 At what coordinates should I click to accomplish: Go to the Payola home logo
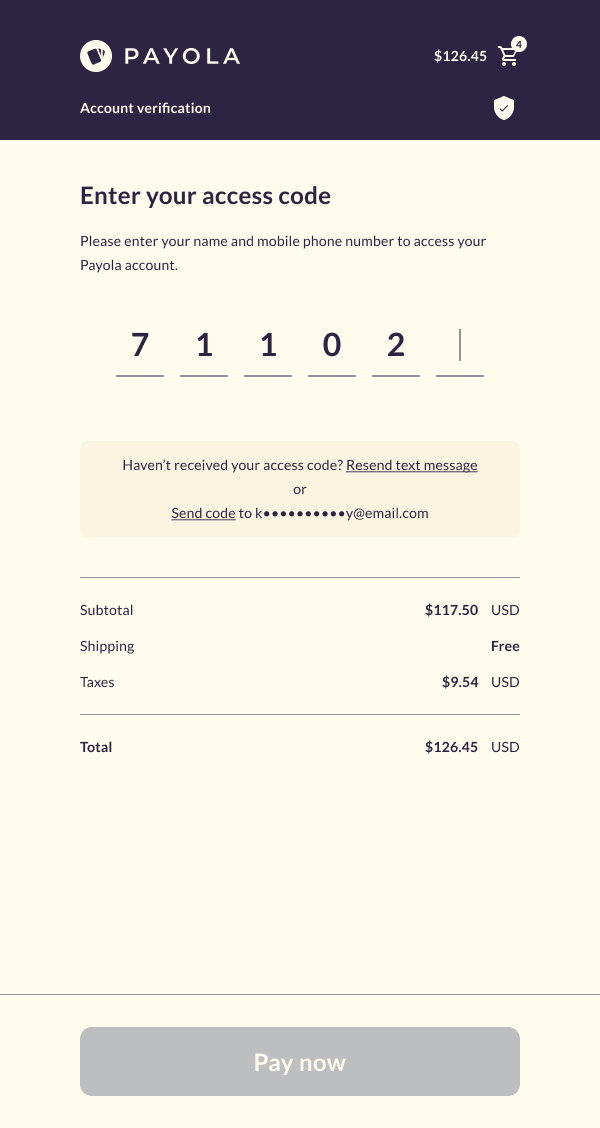160,56
